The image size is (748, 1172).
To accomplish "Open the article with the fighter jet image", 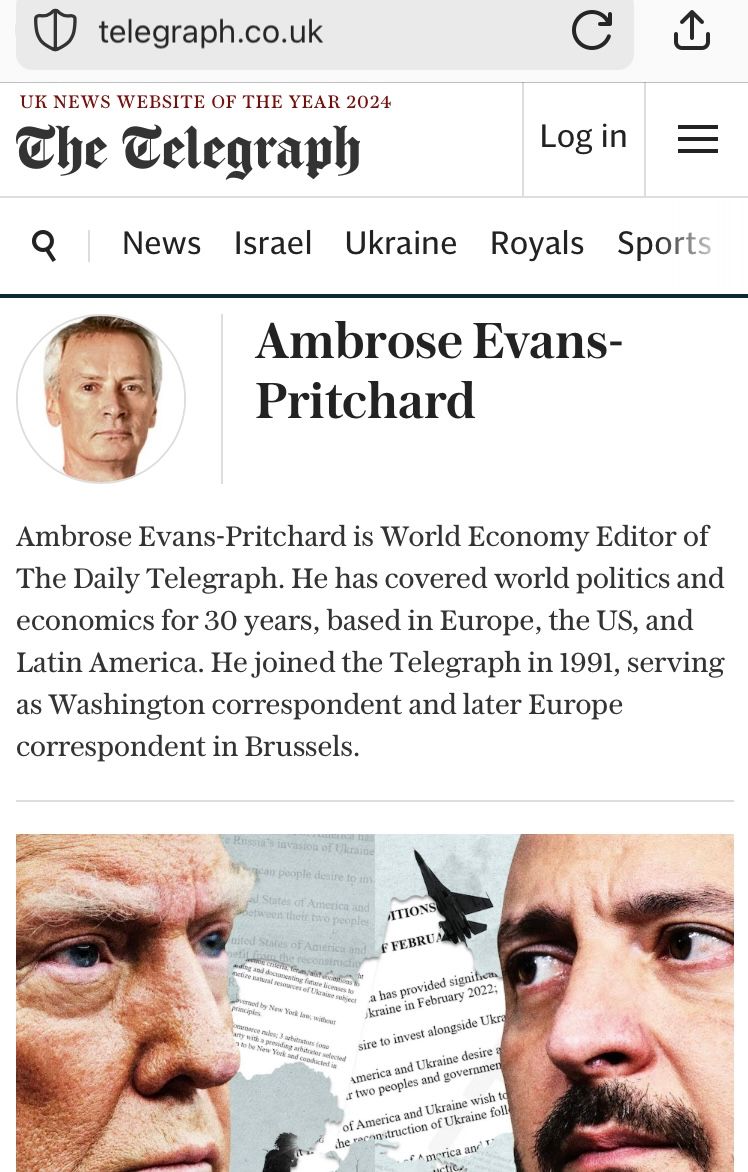I will point(374,1000).
